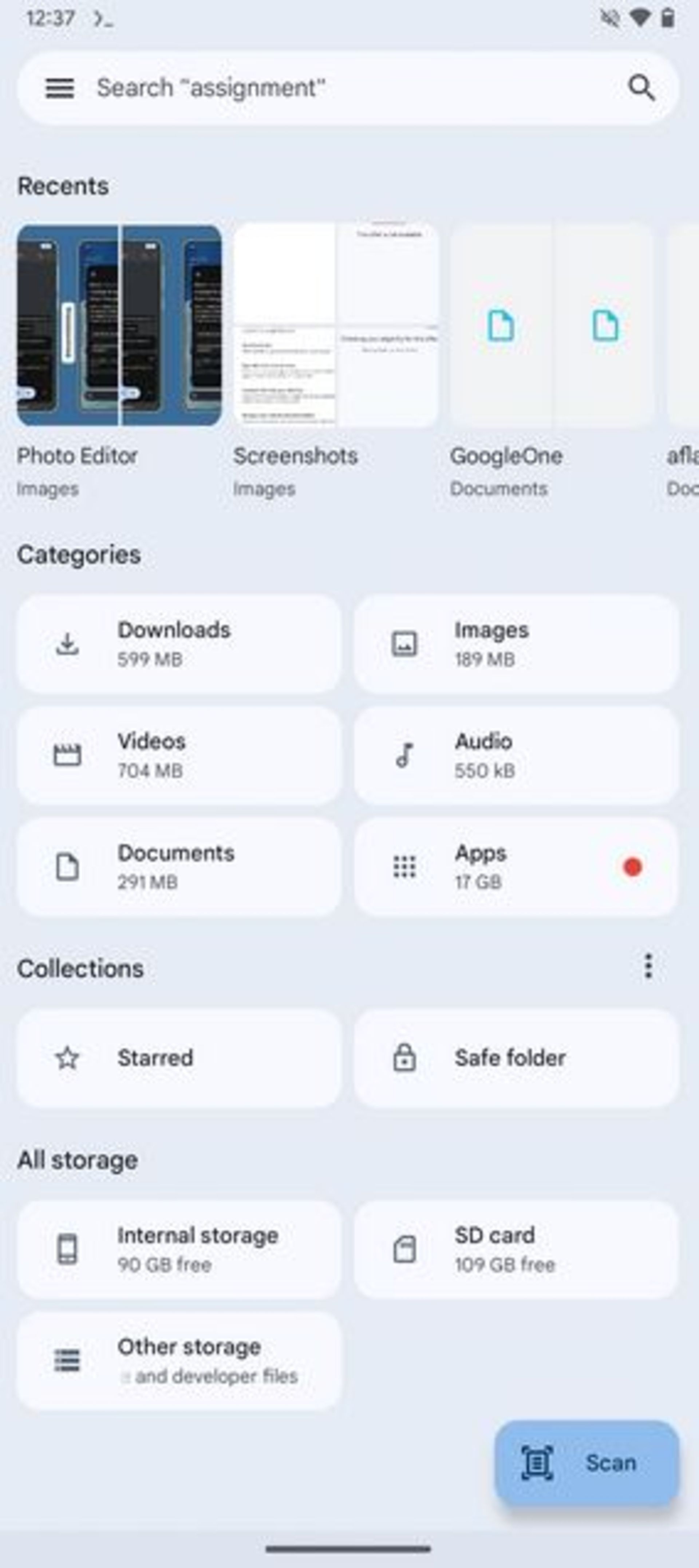The height and width of the screenshot is (1568, 699).
Task: Tap the search magnifier icon
Action: coord(641,88)
